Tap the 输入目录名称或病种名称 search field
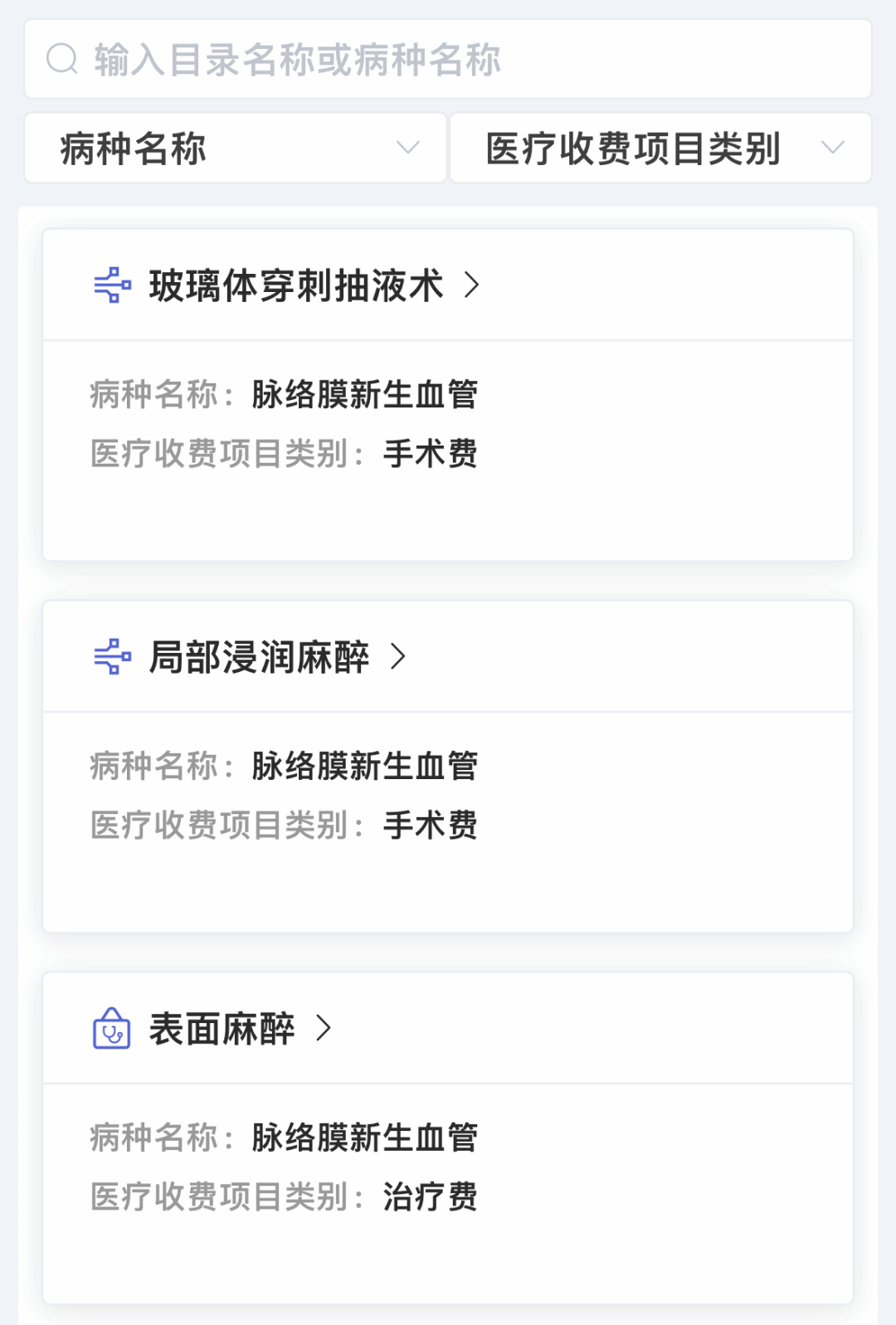 448,60
